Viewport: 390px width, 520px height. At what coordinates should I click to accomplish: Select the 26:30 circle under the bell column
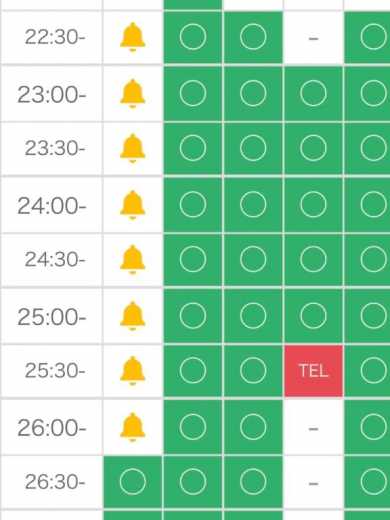tap(133, 482)
